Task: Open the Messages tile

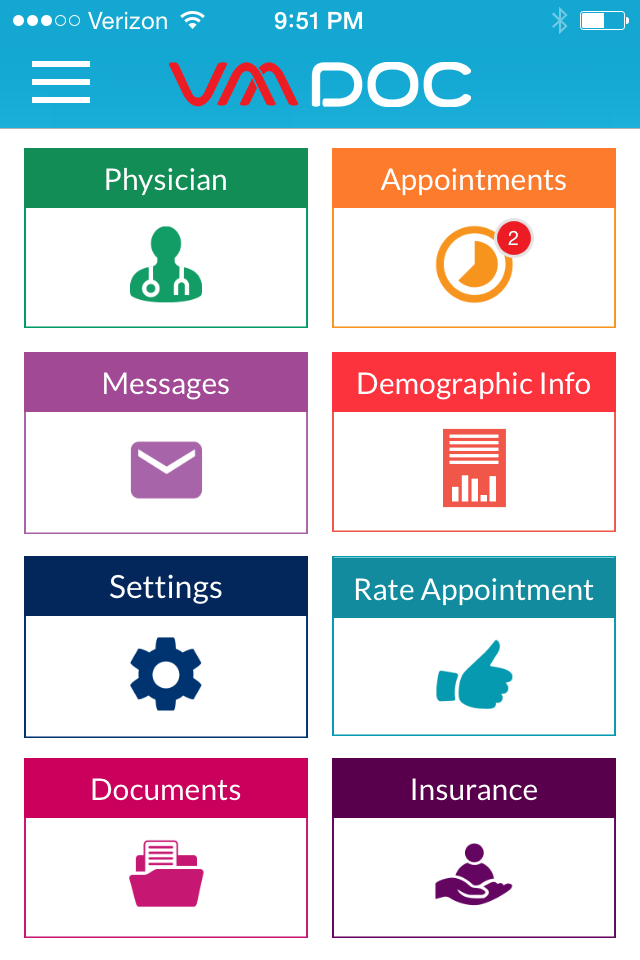Action: pyautogui.click(x=166, y=442)
